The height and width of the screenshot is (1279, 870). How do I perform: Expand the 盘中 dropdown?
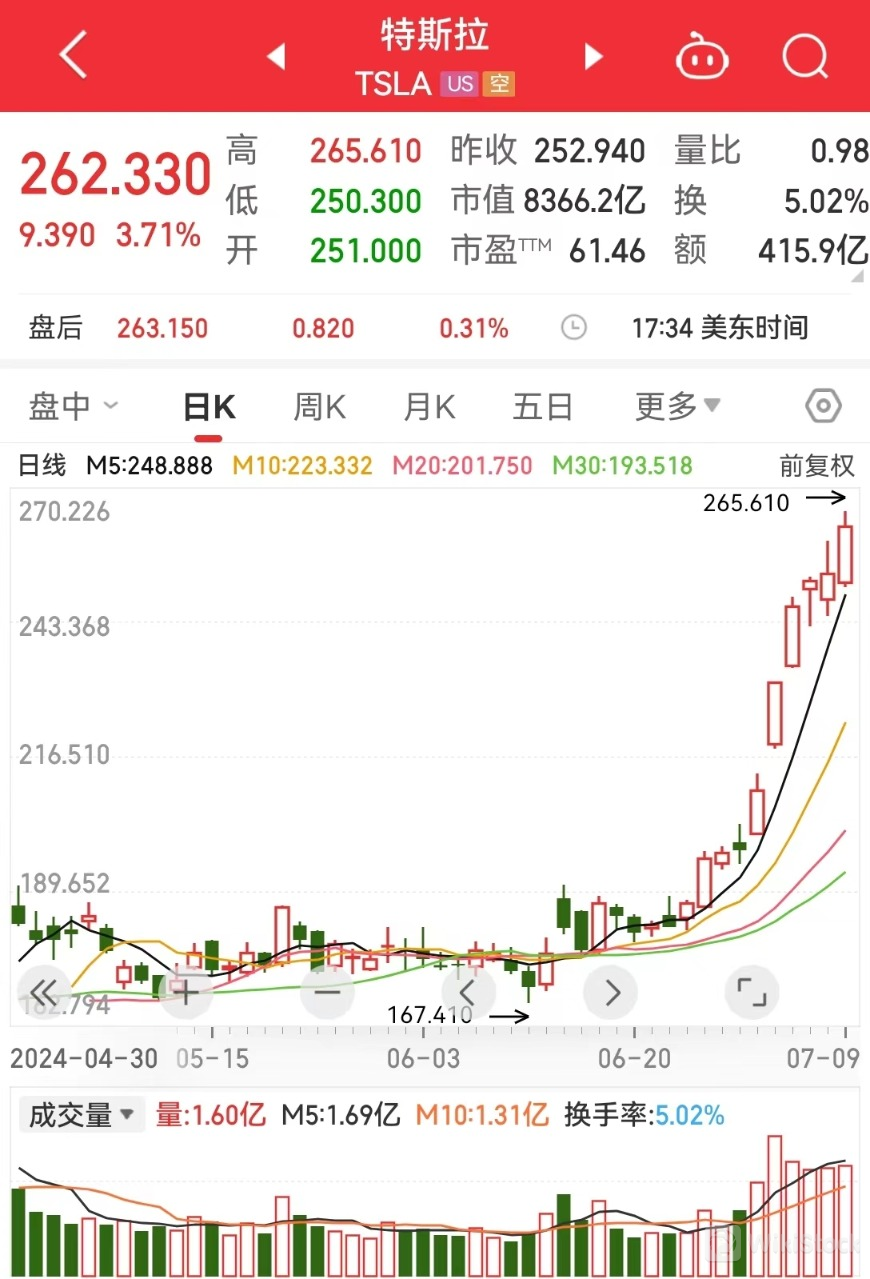[x=73, y=406]
